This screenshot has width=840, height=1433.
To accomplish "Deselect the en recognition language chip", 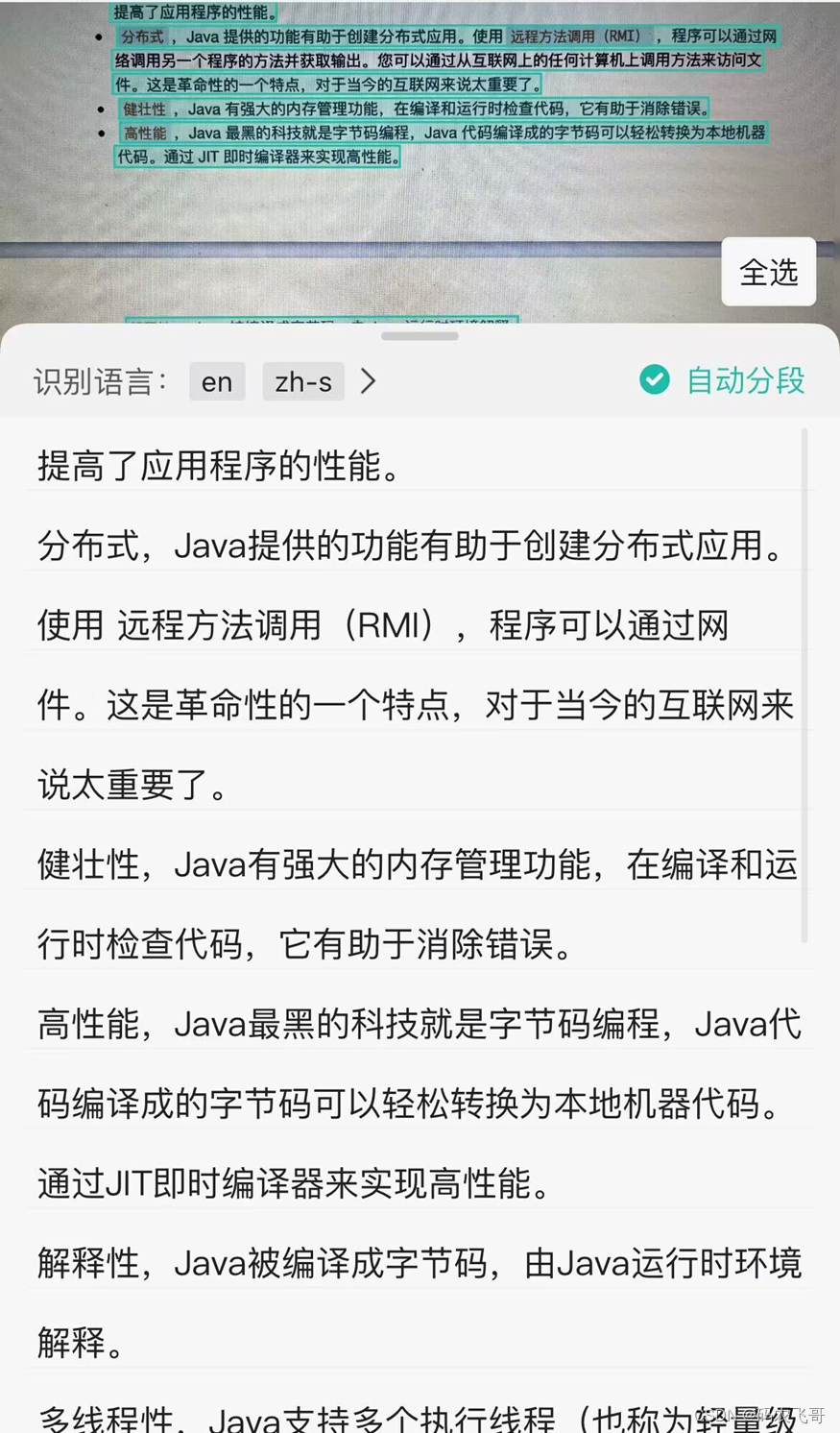I will (x=217, y=381).
